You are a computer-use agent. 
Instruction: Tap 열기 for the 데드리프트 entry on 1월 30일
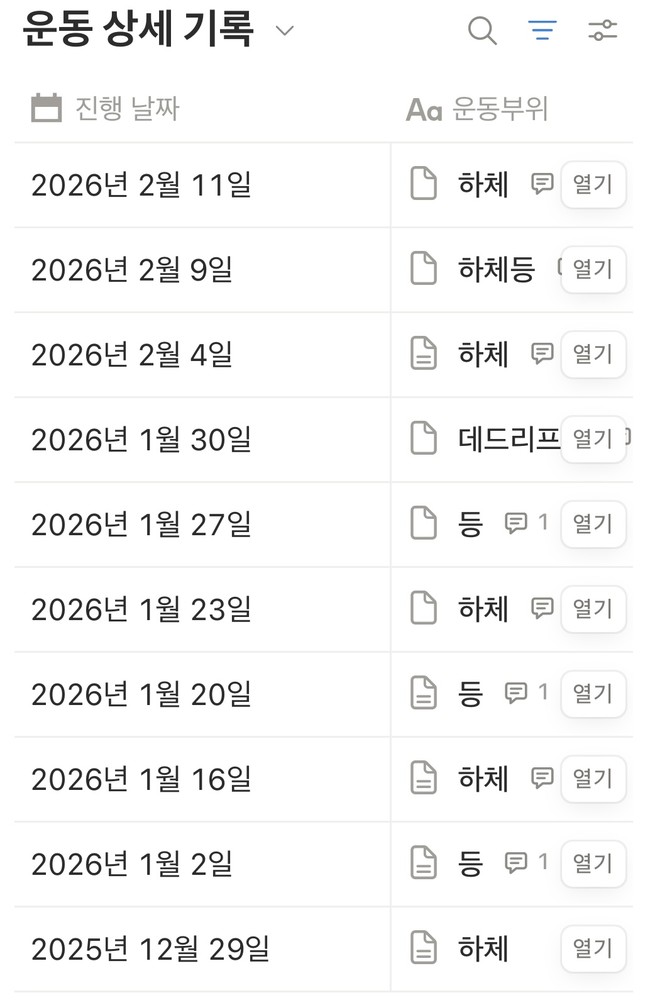593,439
